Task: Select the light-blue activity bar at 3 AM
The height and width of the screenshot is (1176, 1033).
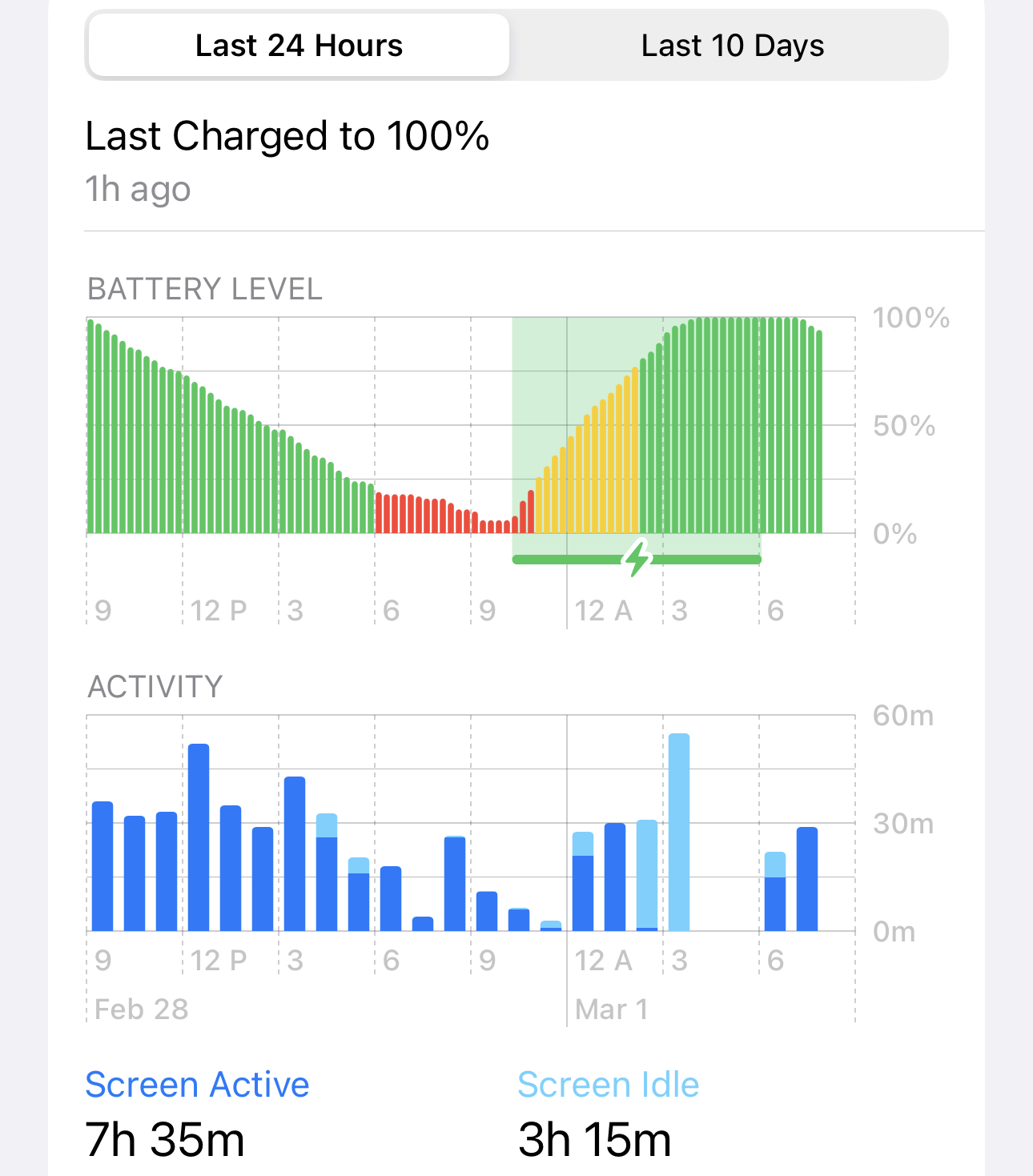Action: point(679,833)
